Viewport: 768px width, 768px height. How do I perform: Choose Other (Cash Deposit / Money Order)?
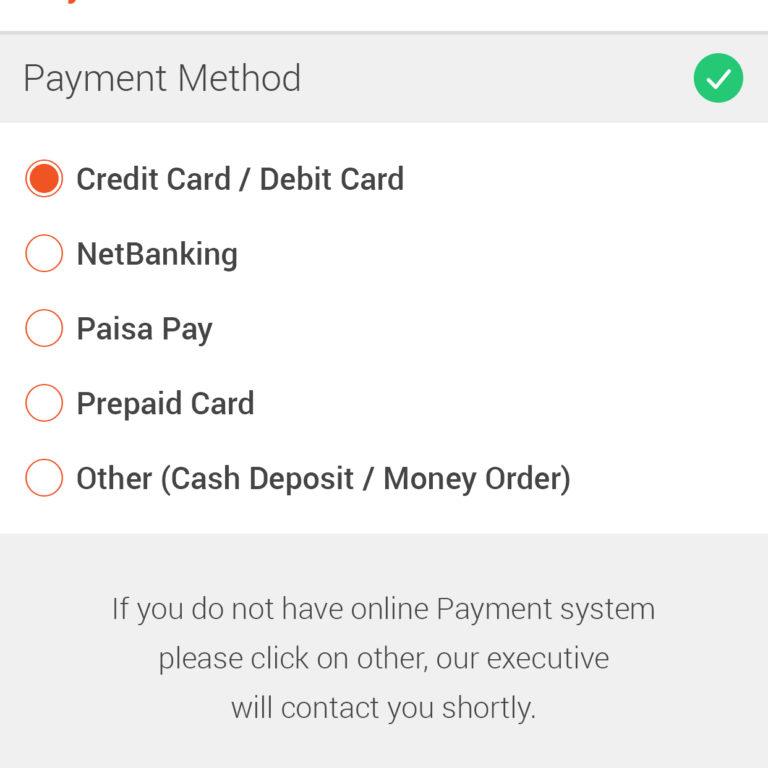click(x=44, y=478)
